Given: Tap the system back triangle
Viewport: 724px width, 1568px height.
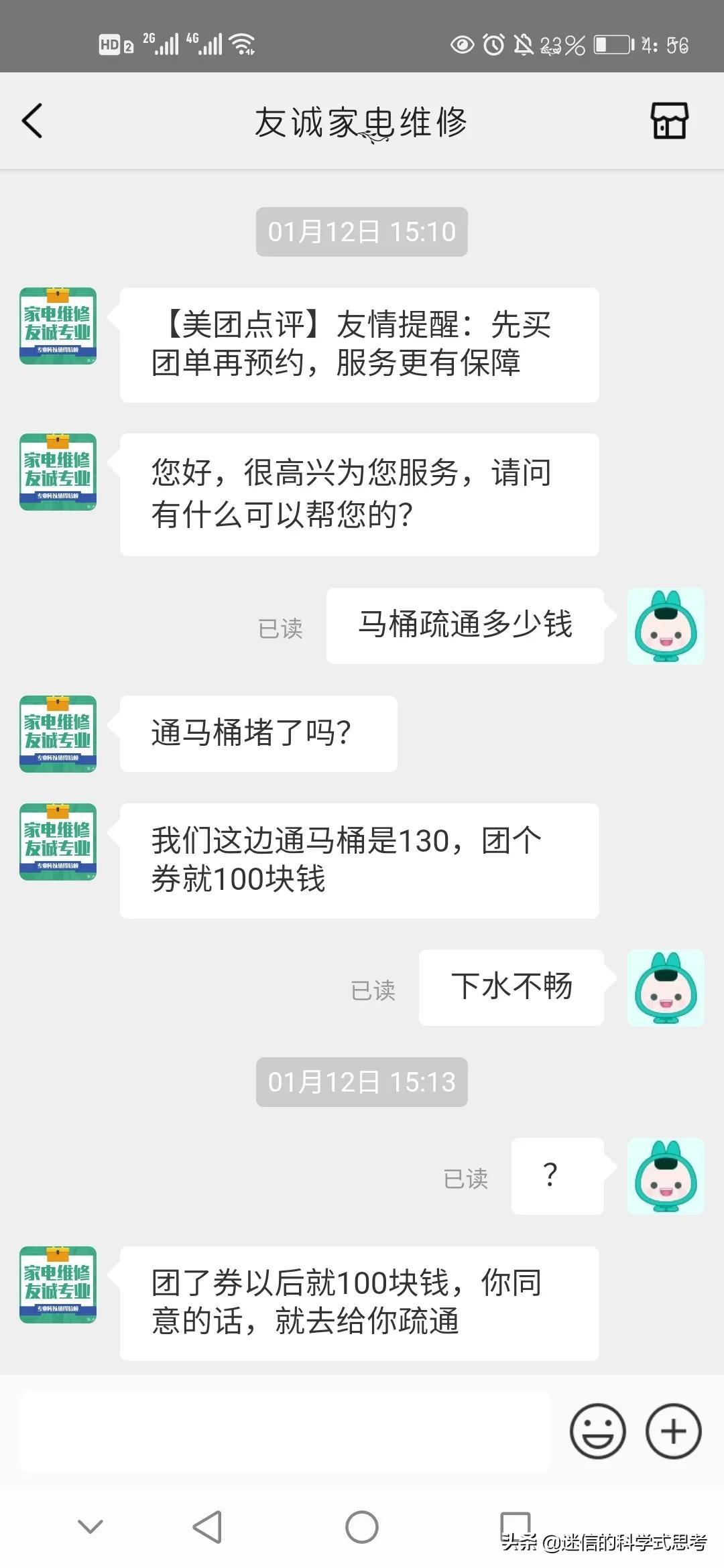Looking at the screenshot, I should tap(208, 1527).
